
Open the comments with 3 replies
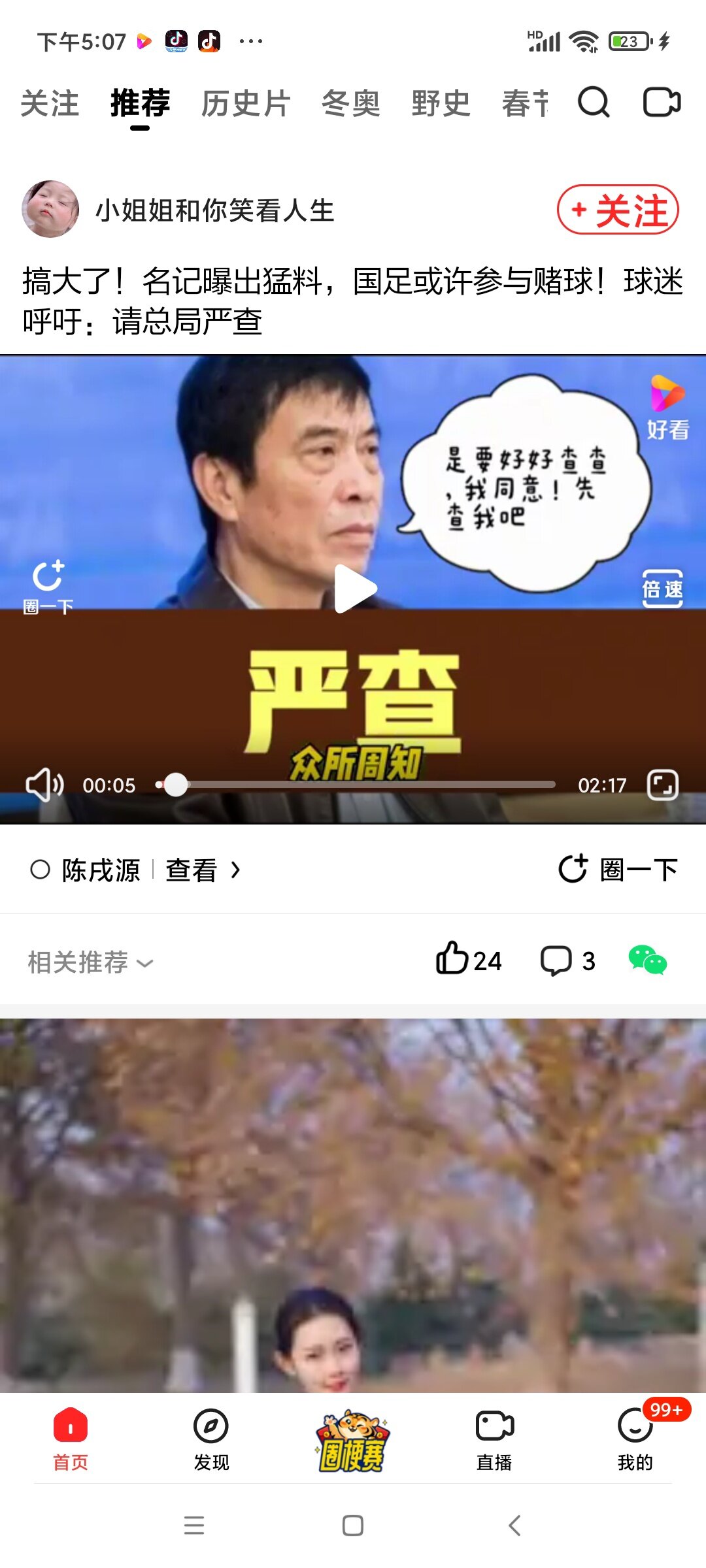(x=567, y=960)
